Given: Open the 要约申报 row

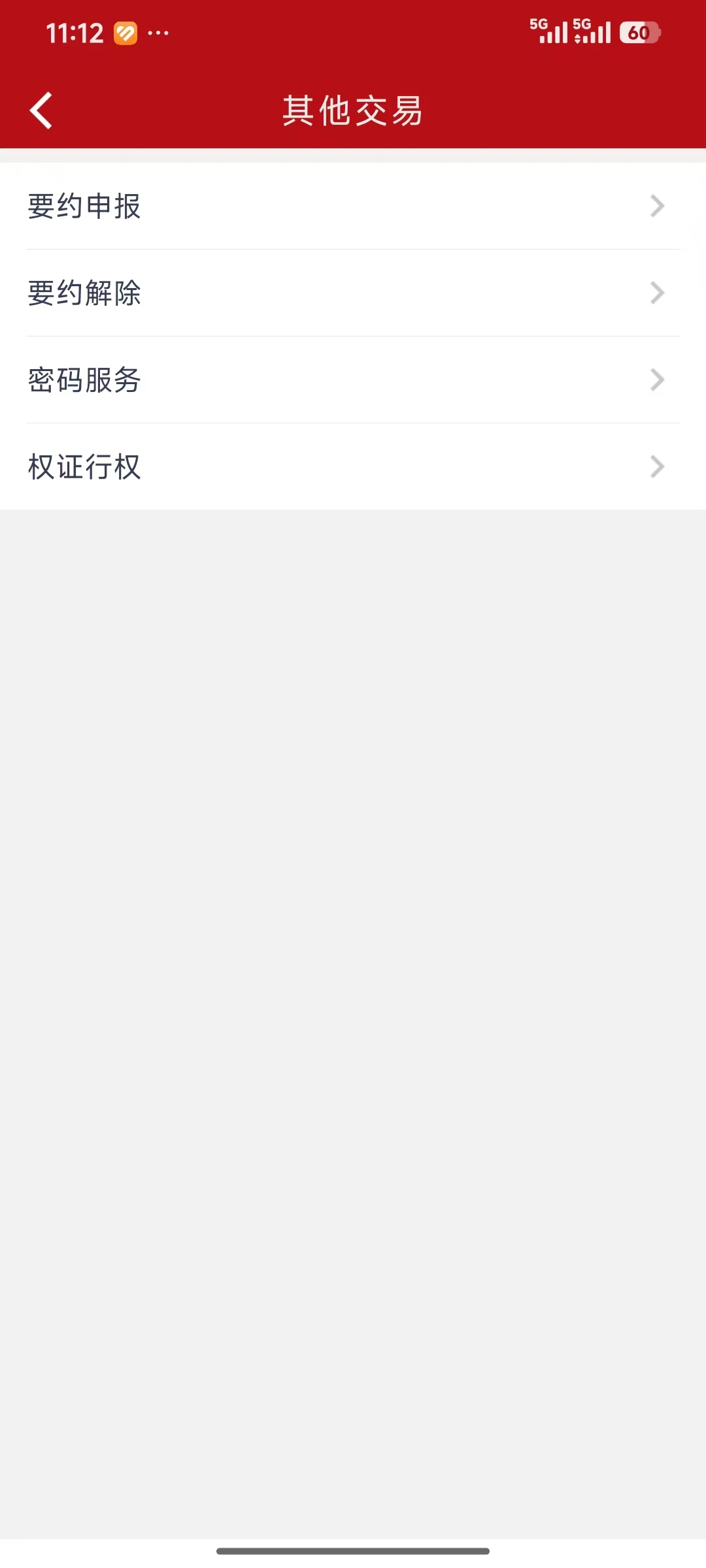Looking at the screenshot, I should 353,206.
